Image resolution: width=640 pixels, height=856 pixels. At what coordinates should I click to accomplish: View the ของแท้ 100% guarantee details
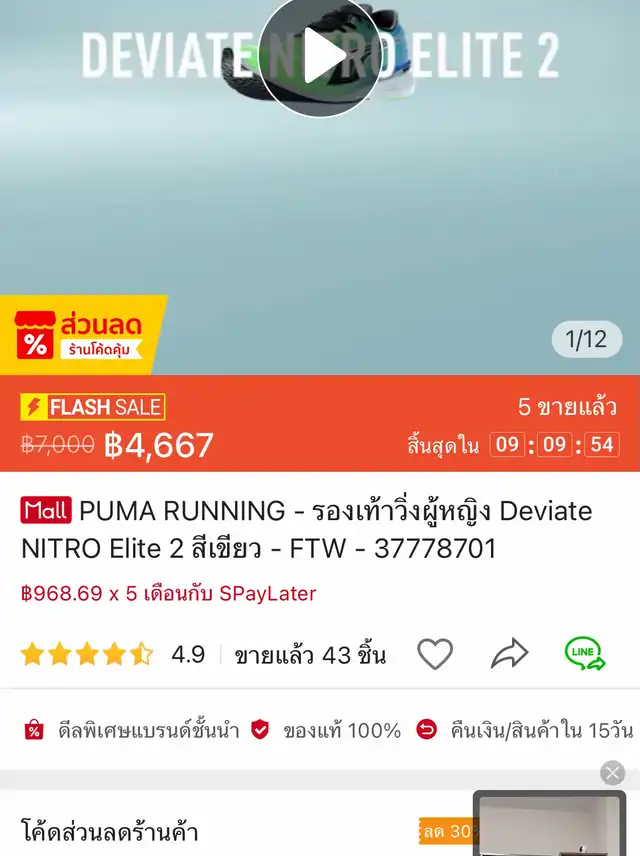point(326,731)
